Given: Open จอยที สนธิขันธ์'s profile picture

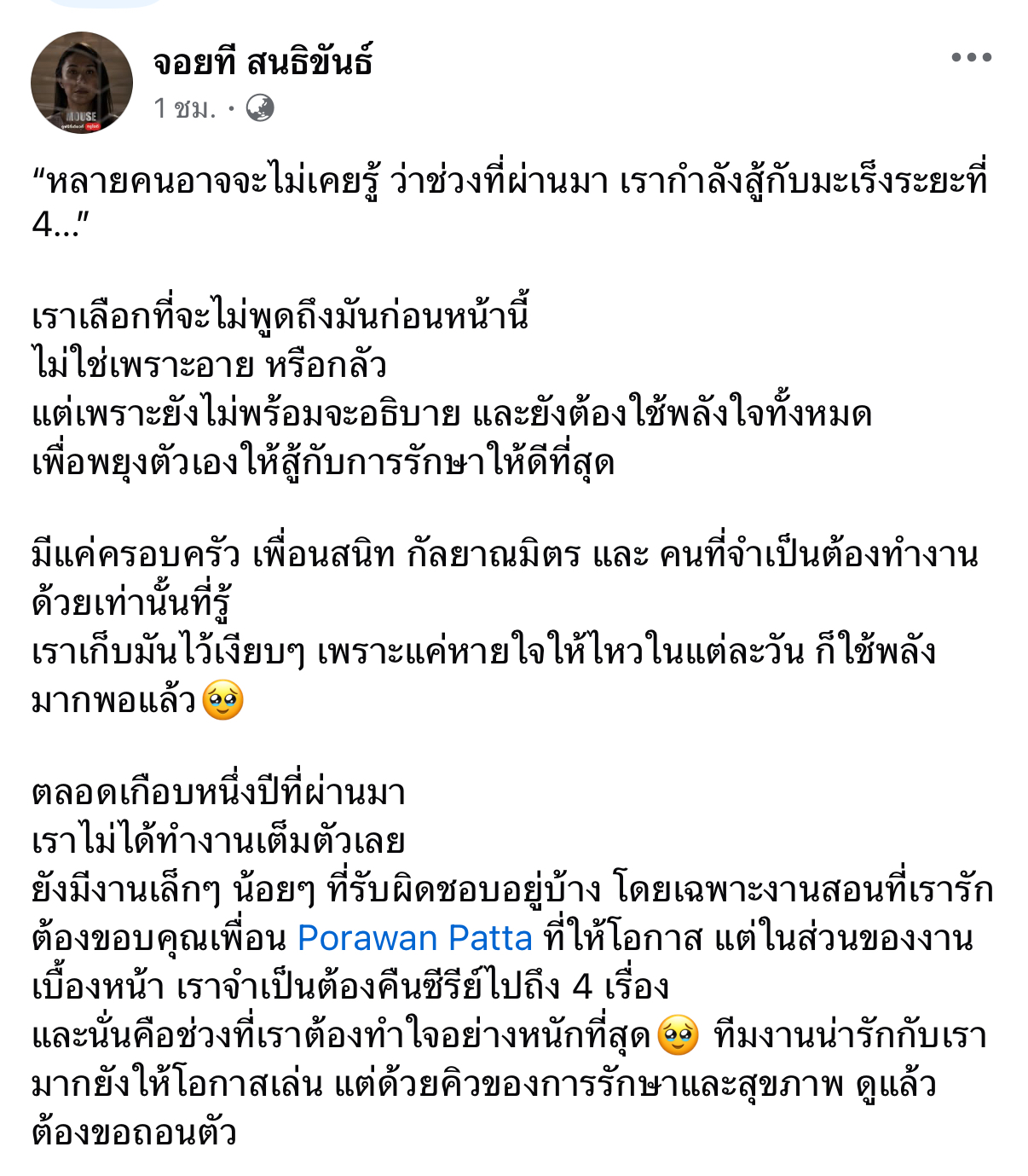Looking at the screenshot, I should (x=82, y=83).
